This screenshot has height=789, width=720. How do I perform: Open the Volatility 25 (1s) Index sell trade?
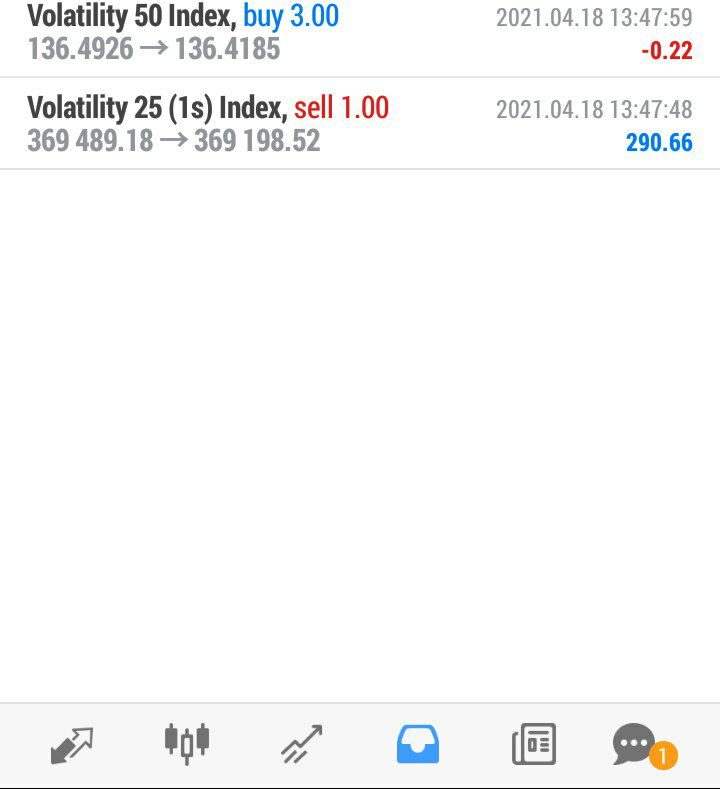pos(360,123)
